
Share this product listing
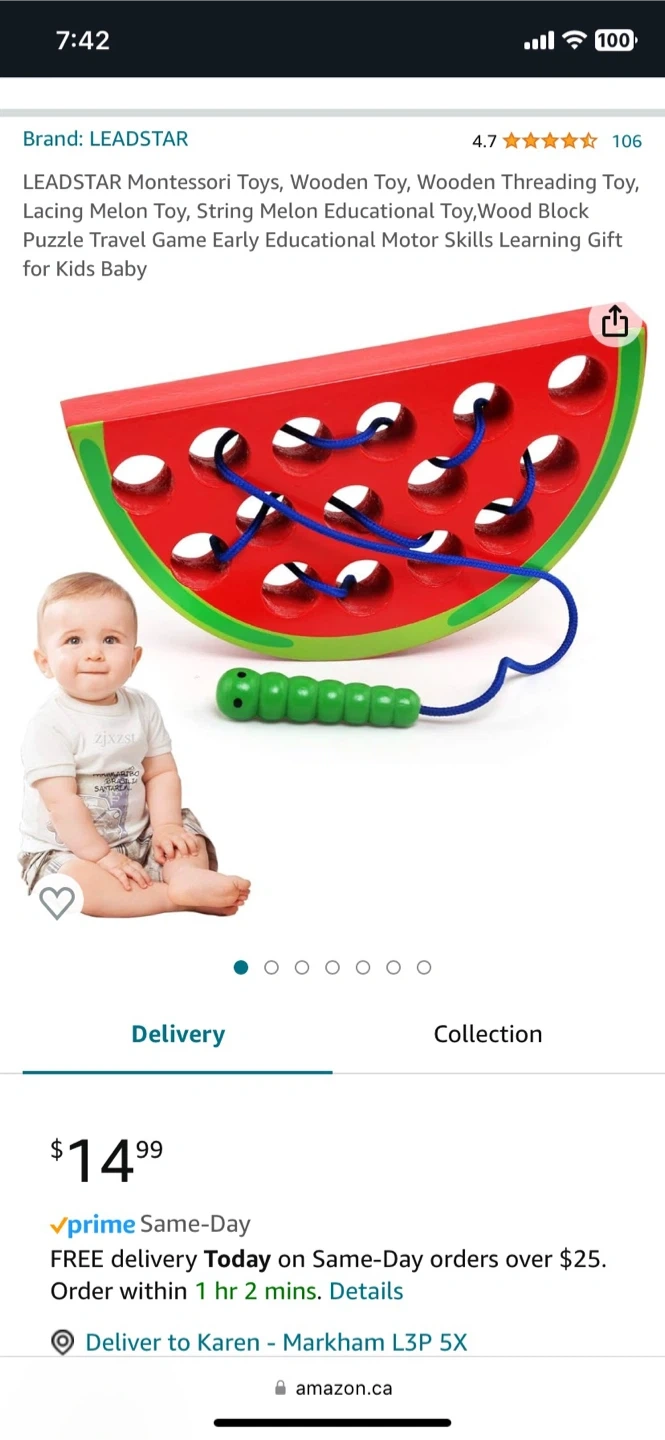click(615, 321)
